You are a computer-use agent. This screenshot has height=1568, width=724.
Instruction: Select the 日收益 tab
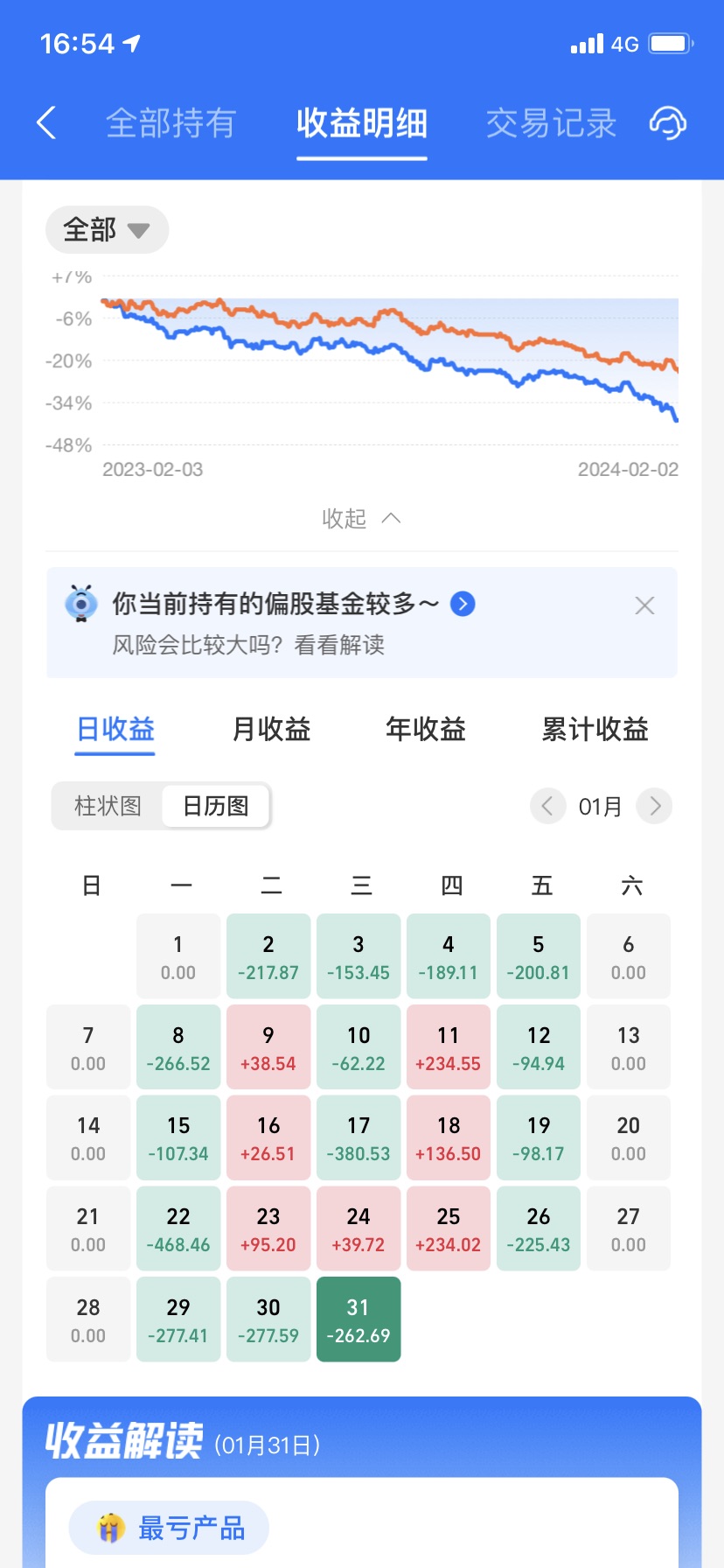click(x=115, y=730)
